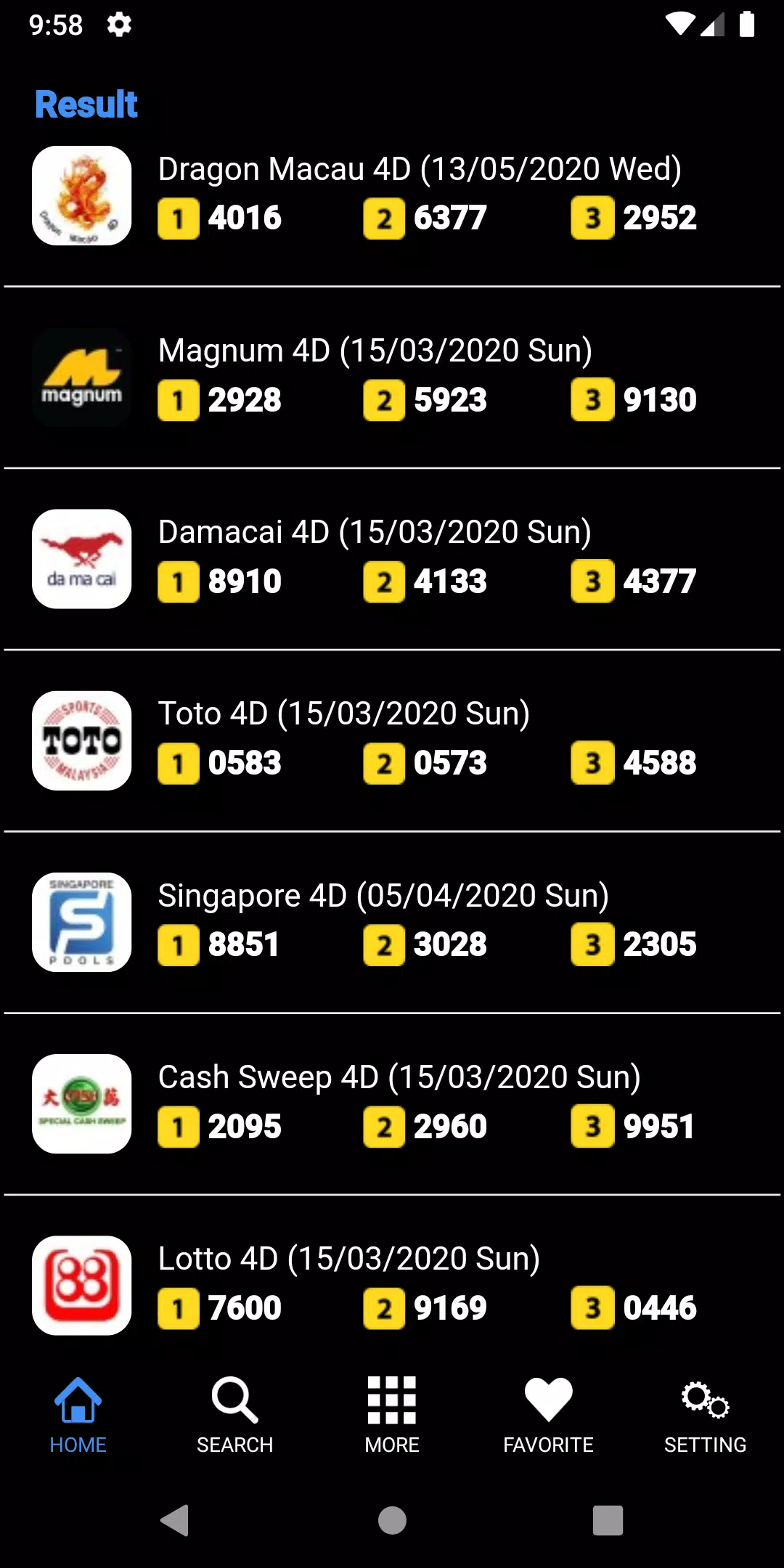Tap the system back button

point(175,1520)
